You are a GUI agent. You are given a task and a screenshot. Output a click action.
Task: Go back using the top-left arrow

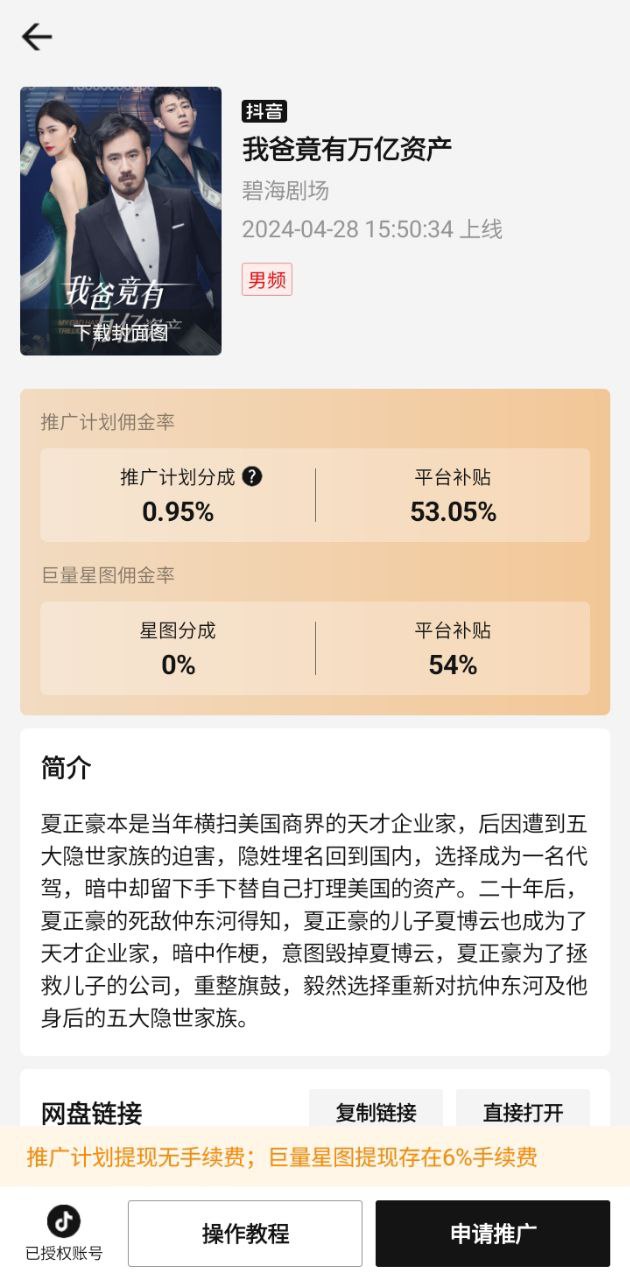coord(37,37)
